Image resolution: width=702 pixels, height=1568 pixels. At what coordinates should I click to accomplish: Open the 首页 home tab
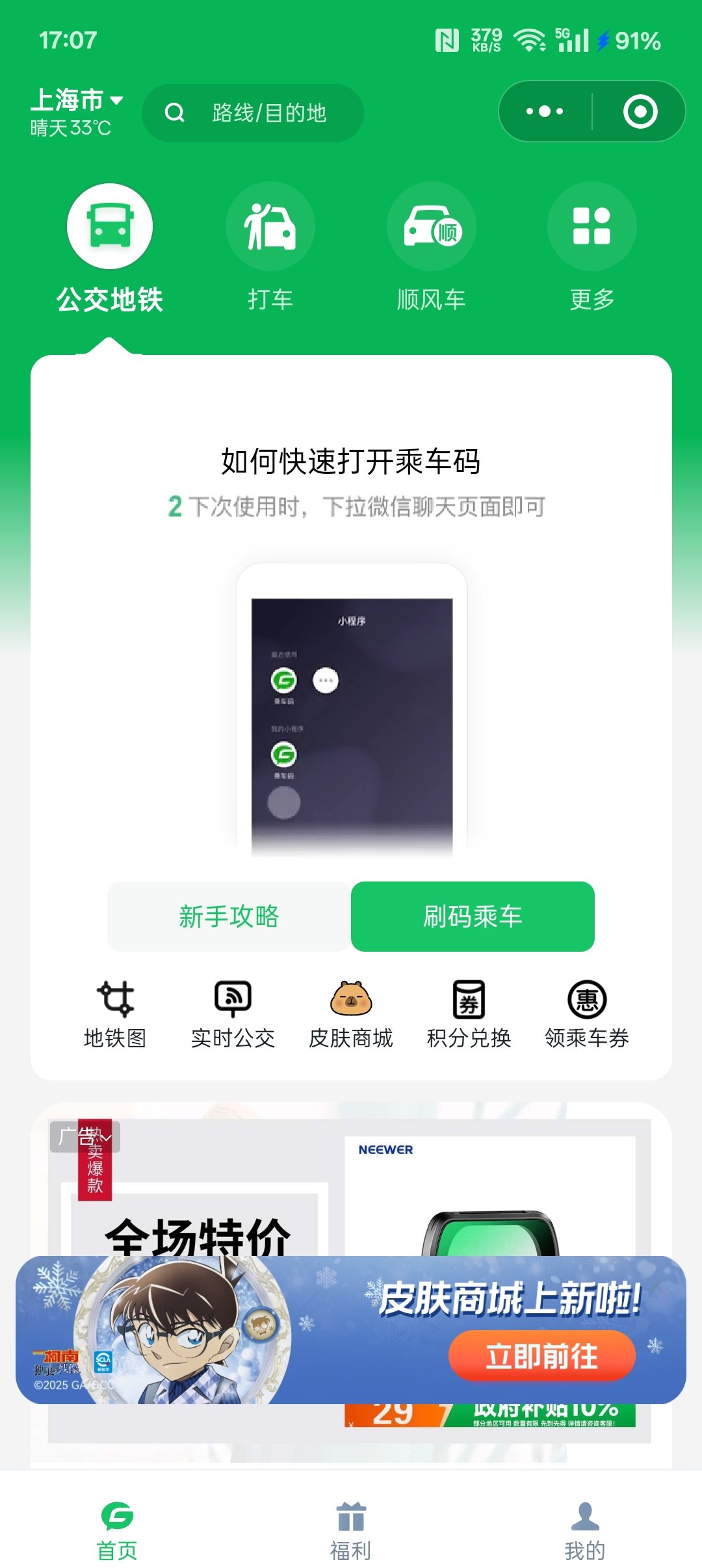pos(117,1532)
